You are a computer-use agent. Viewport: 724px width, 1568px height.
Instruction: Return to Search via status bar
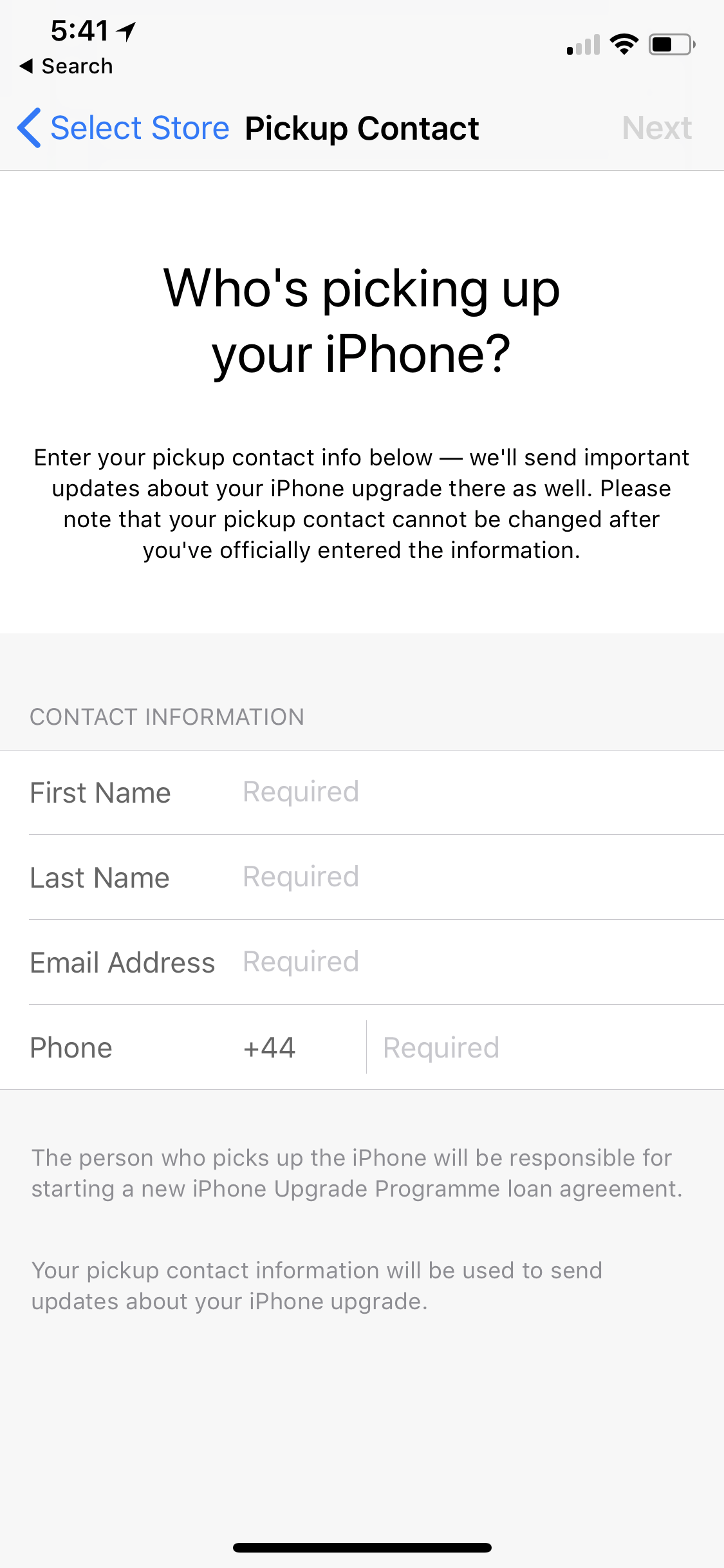point(66,66)
